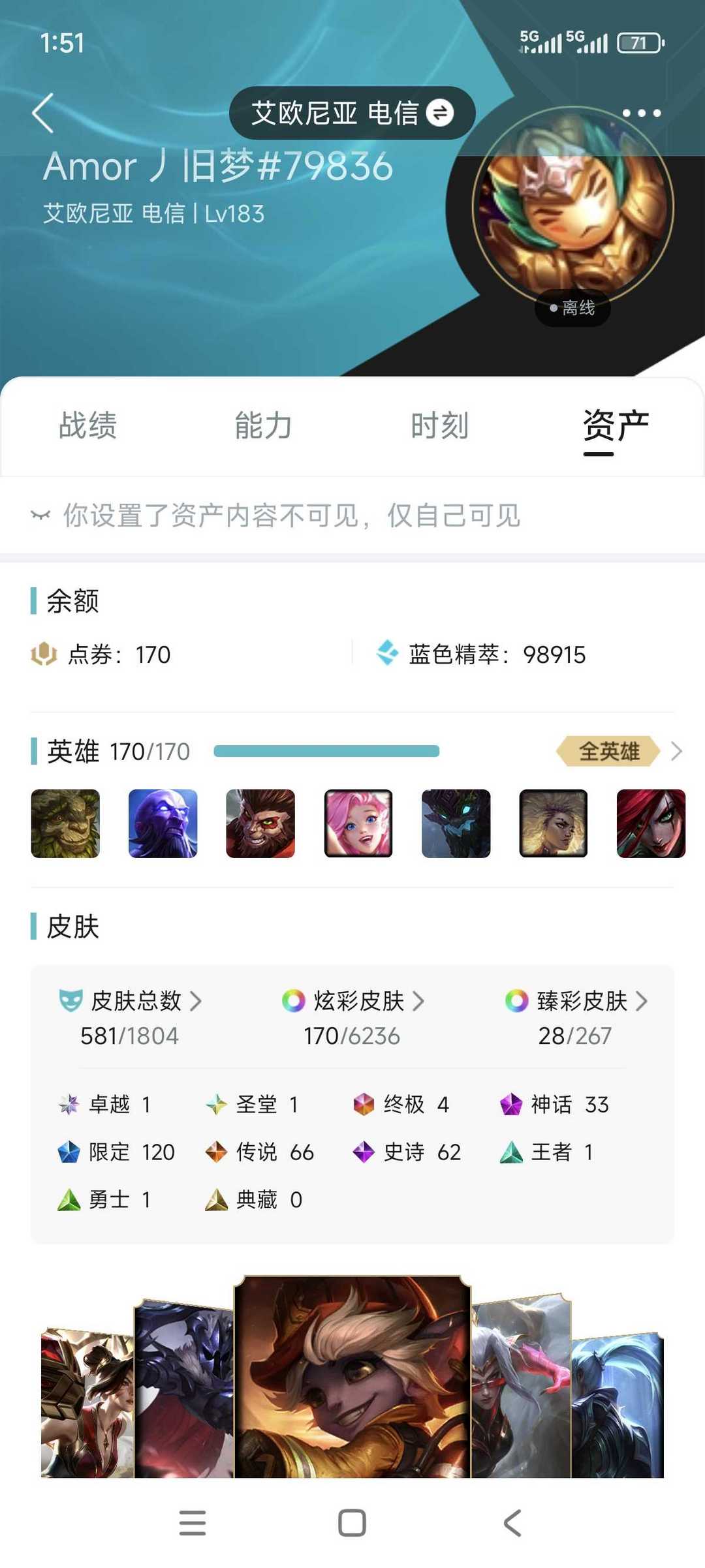Viewport: 705px width, 1568px height.
Task: Go back using the top-left arrow
Action: 43,113
